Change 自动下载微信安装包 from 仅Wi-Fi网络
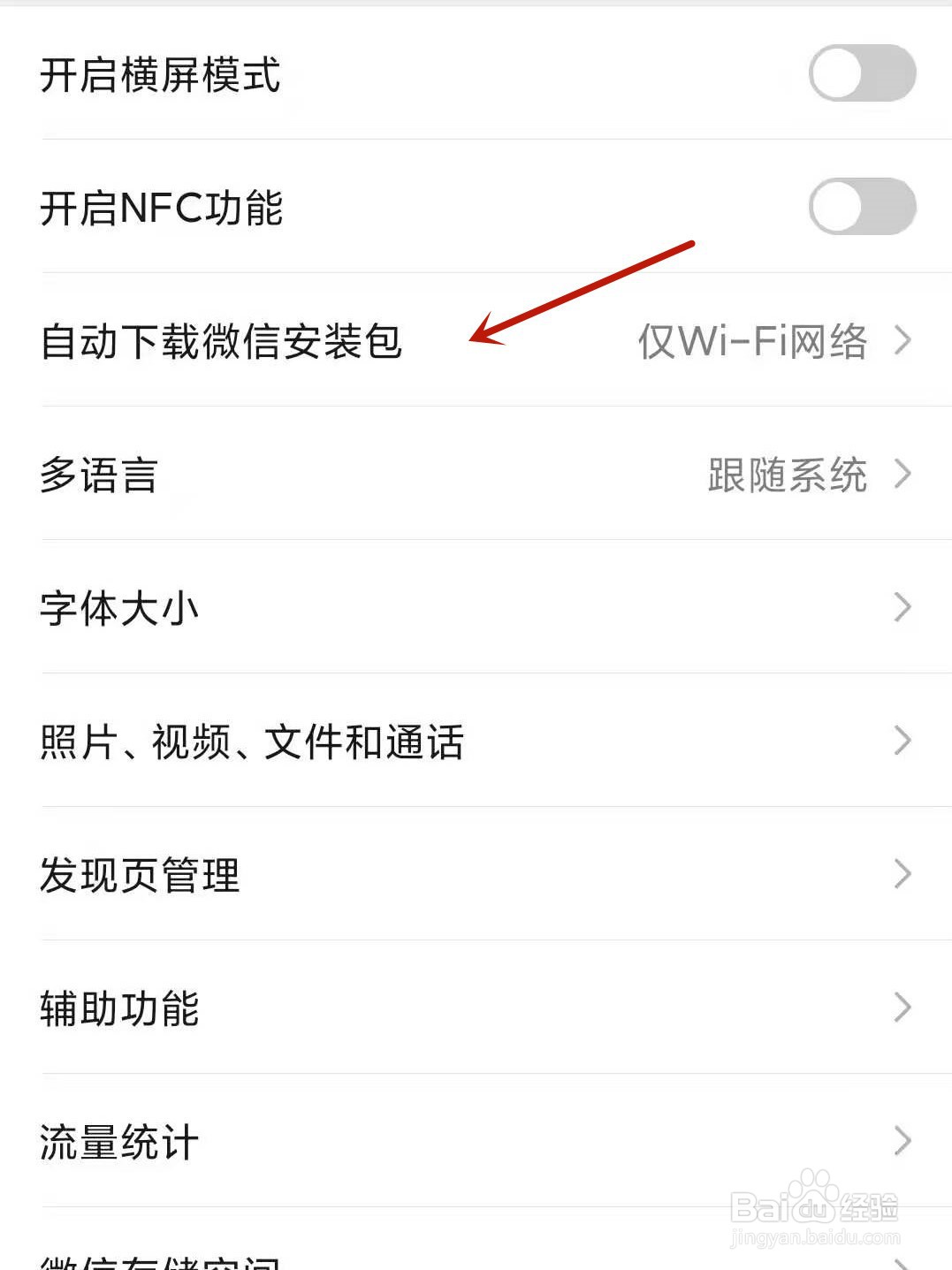This screenshot has width=952, height=1270. pyautogui.click(x=751, y=342)
